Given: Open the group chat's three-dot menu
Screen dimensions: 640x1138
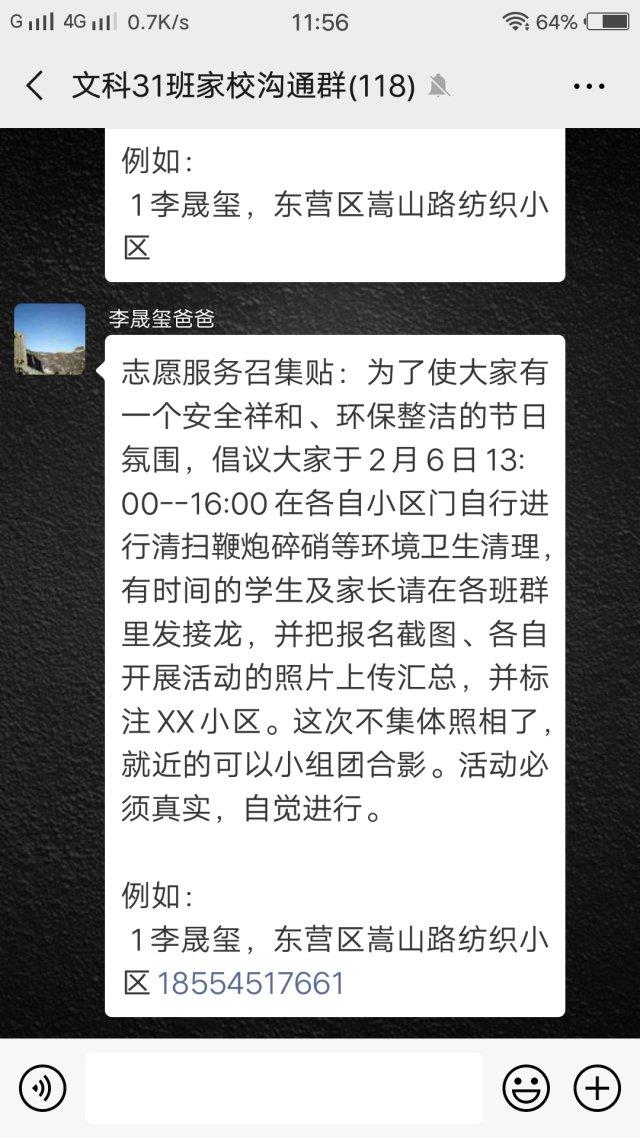Looking at the screenshot, I should [588, 86].
